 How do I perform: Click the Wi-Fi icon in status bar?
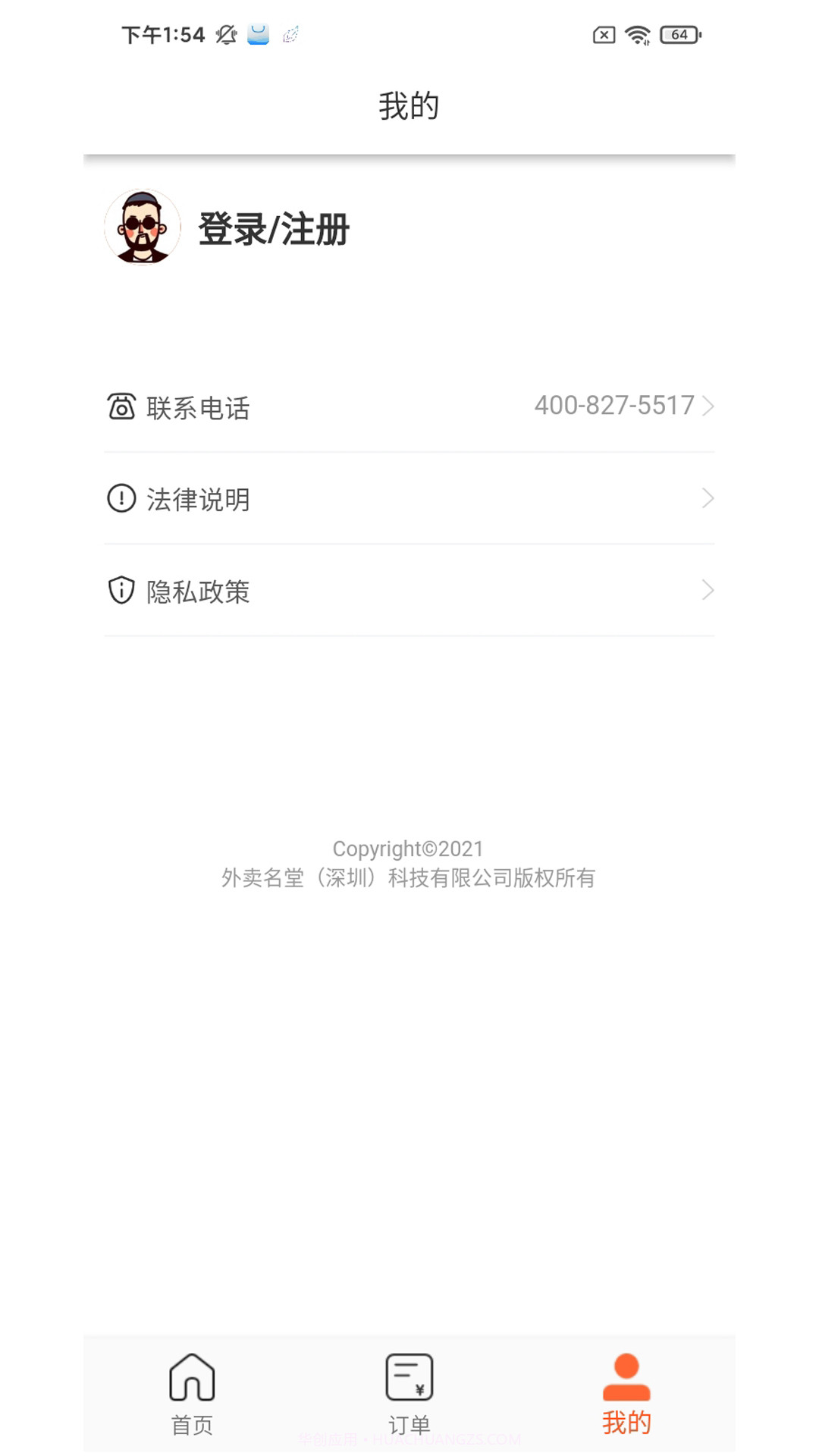tap(635, 33)
